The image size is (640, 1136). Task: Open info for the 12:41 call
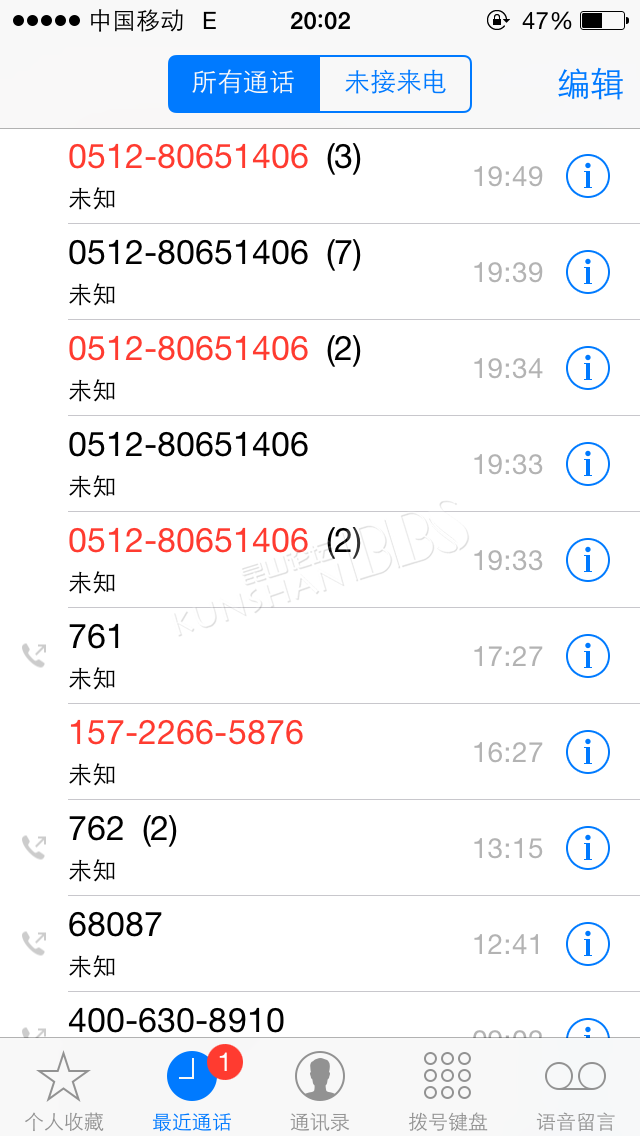(x=587, y=944)
